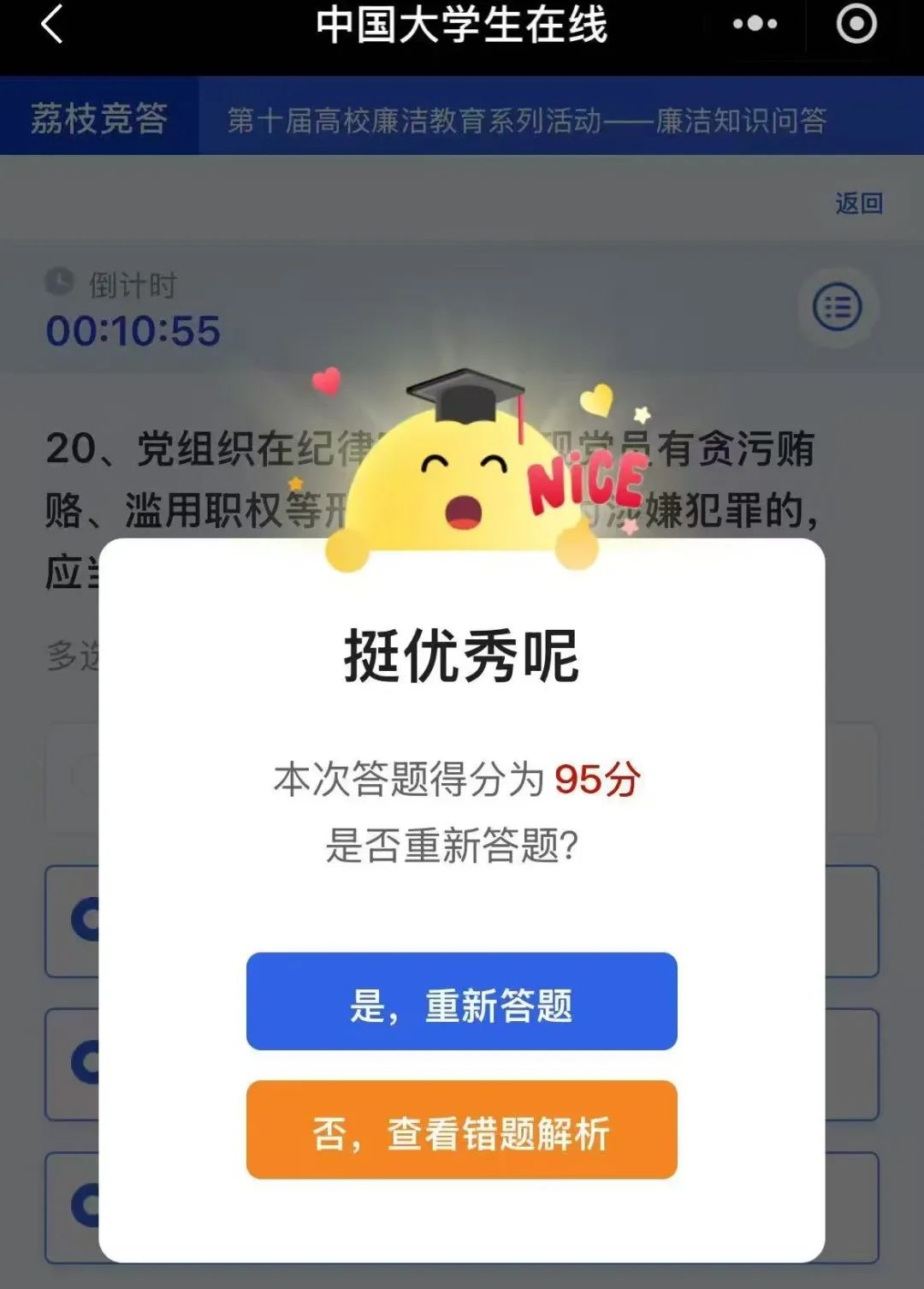Close the mini program with the circle icon
This screenshot has height=1289, width=924.
click(856, 24)
